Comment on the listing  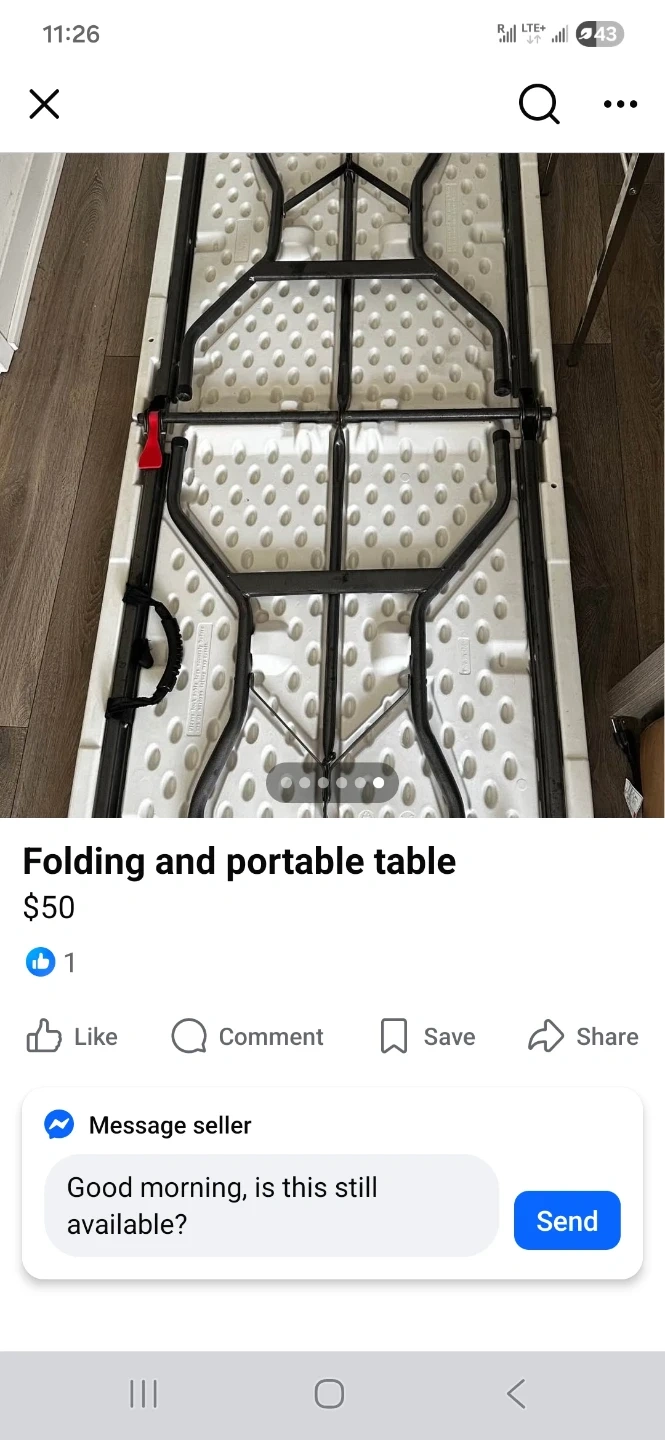click(247, 1036)
